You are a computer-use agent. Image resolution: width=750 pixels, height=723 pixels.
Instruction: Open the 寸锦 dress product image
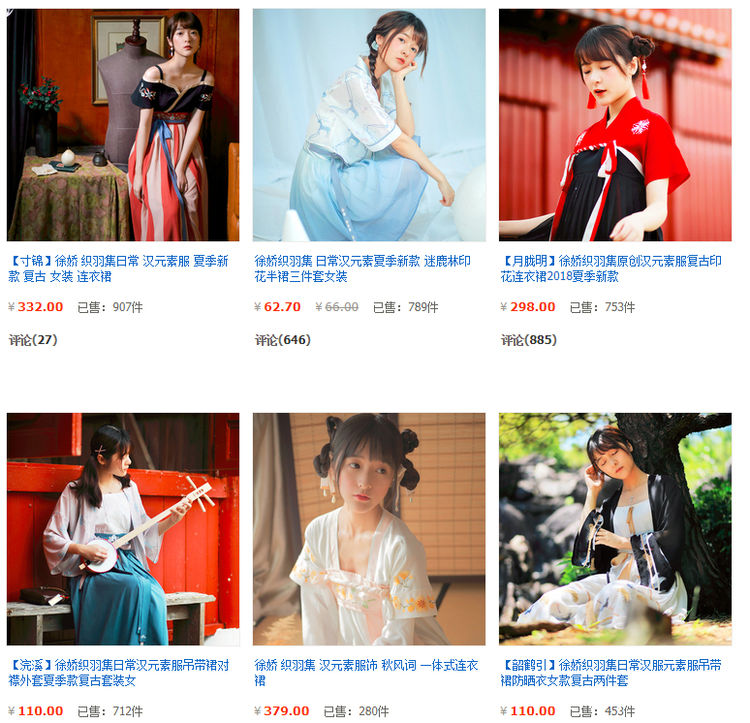pyautogui.click(x=123, y=125)
